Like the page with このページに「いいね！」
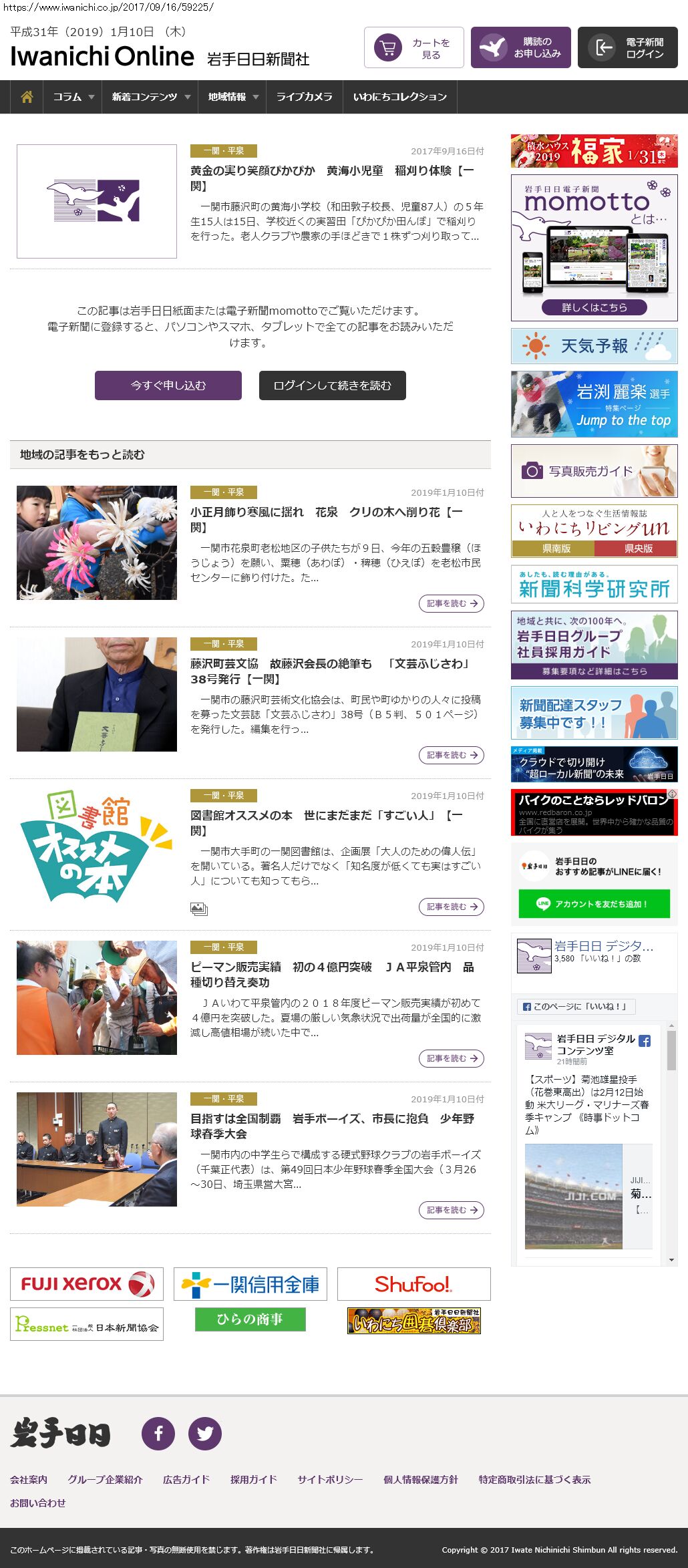The width and height of the screenshot is (688, 1568). coord(576,1006)
